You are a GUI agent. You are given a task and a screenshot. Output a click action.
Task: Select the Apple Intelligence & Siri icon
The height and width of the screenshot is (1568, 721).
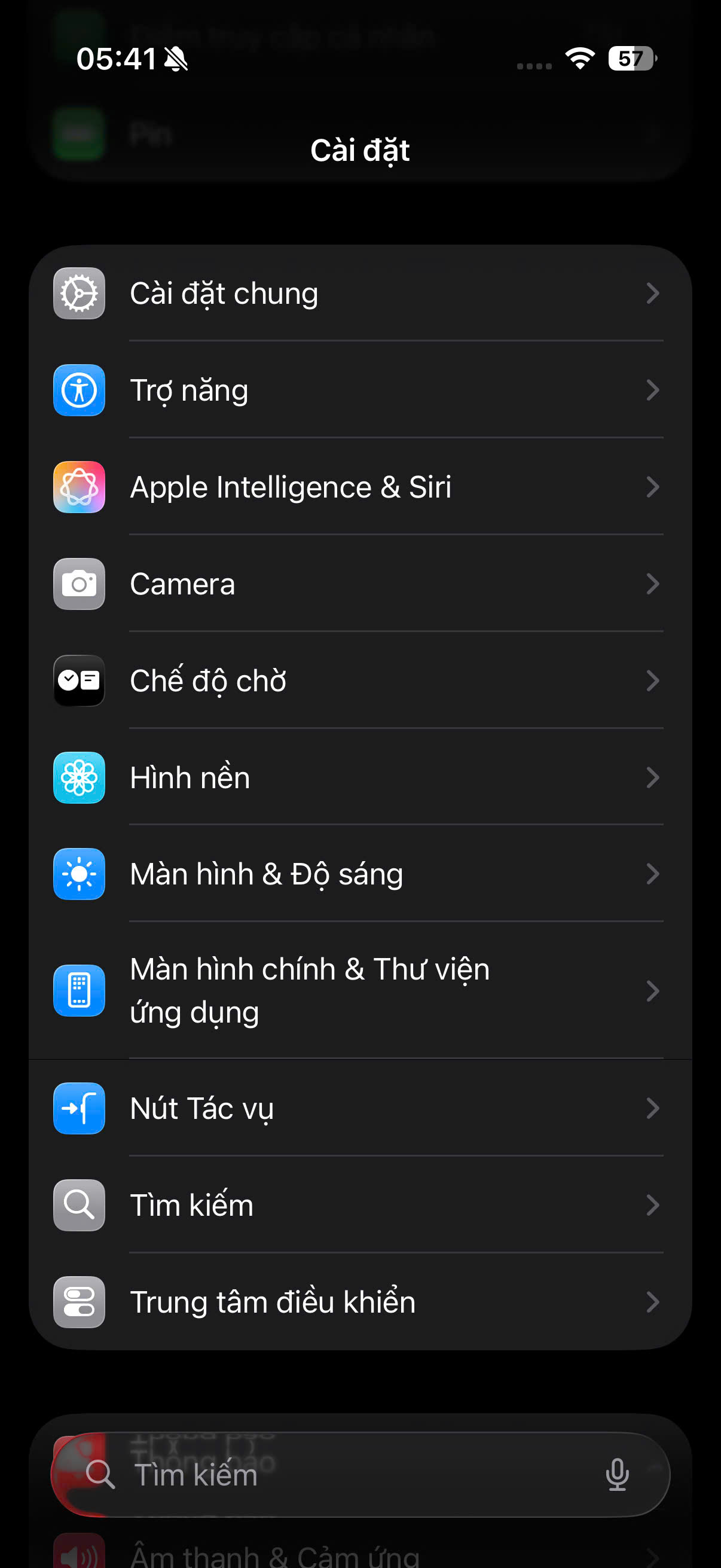79,487
